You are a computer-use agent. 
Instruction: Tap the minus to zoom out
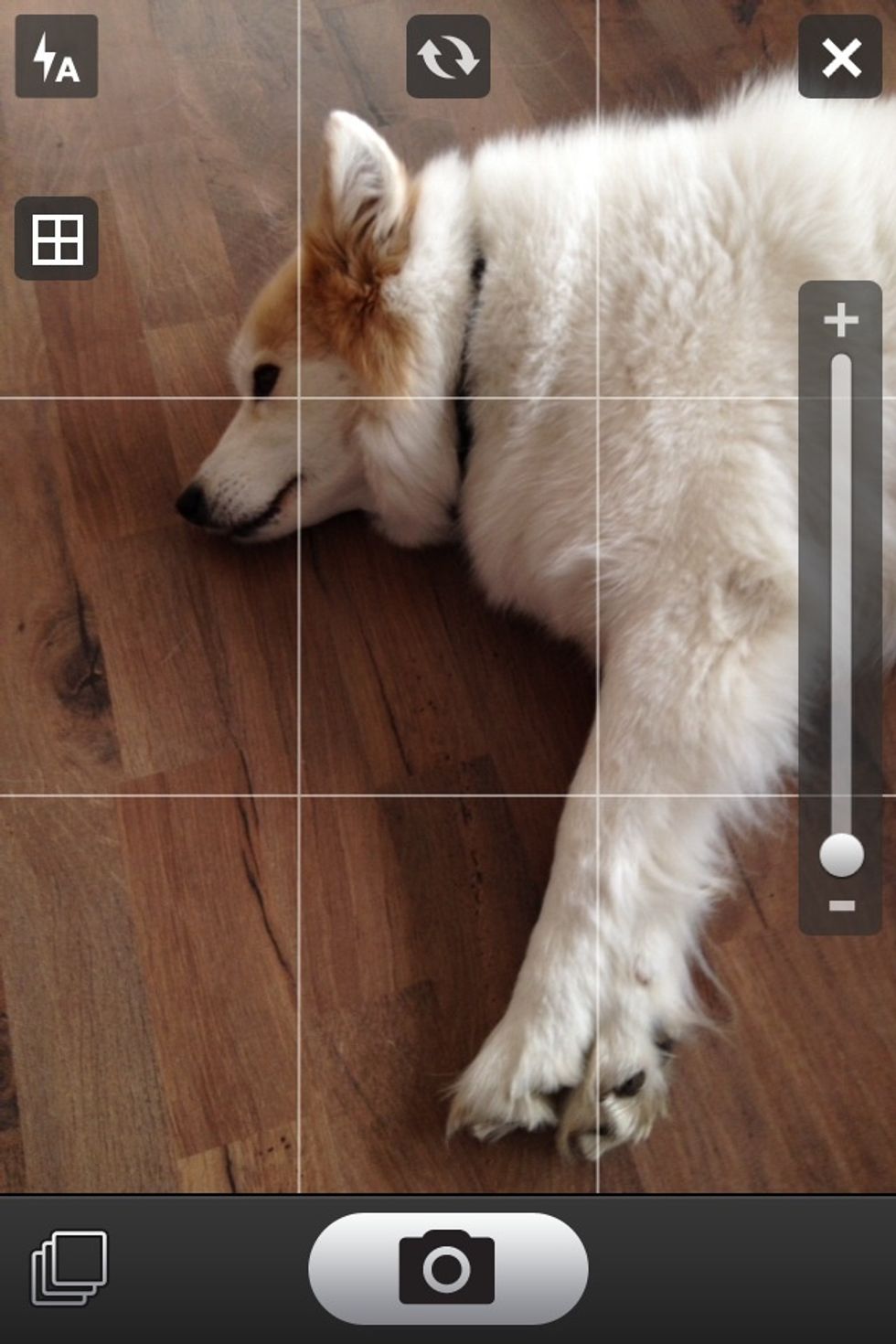[x=840, y=906]
